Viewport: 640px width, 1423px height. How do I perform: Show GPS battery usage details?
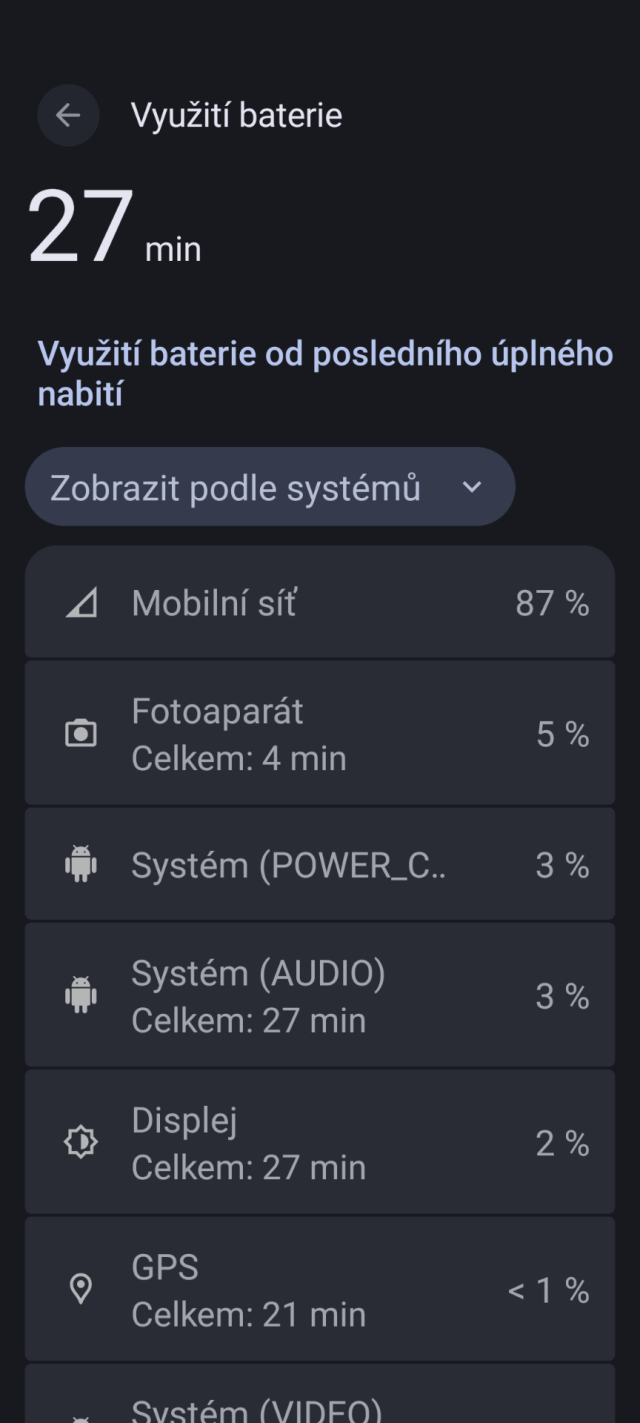319,1290
